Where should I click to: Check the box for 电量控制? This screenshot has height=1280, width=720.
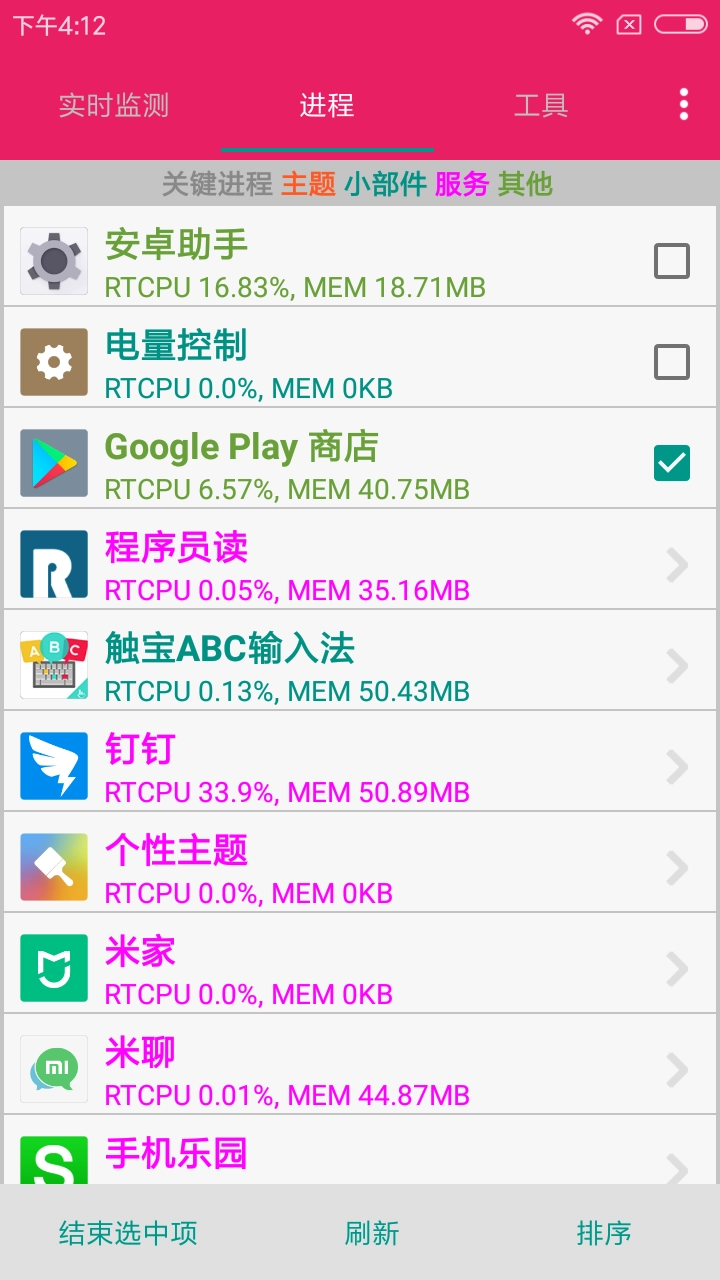672,362
